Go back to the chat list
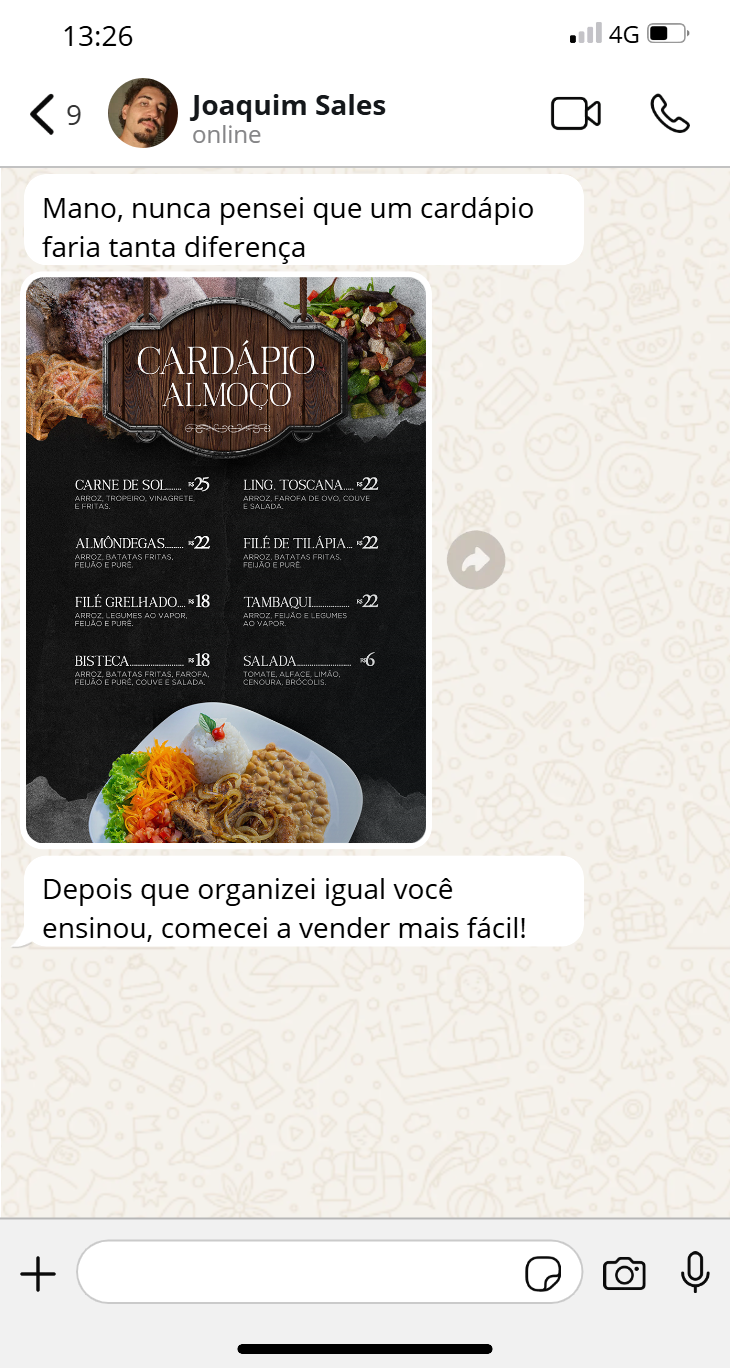The height and width of the screenshot is (1368, 730). tap(43, 115)
